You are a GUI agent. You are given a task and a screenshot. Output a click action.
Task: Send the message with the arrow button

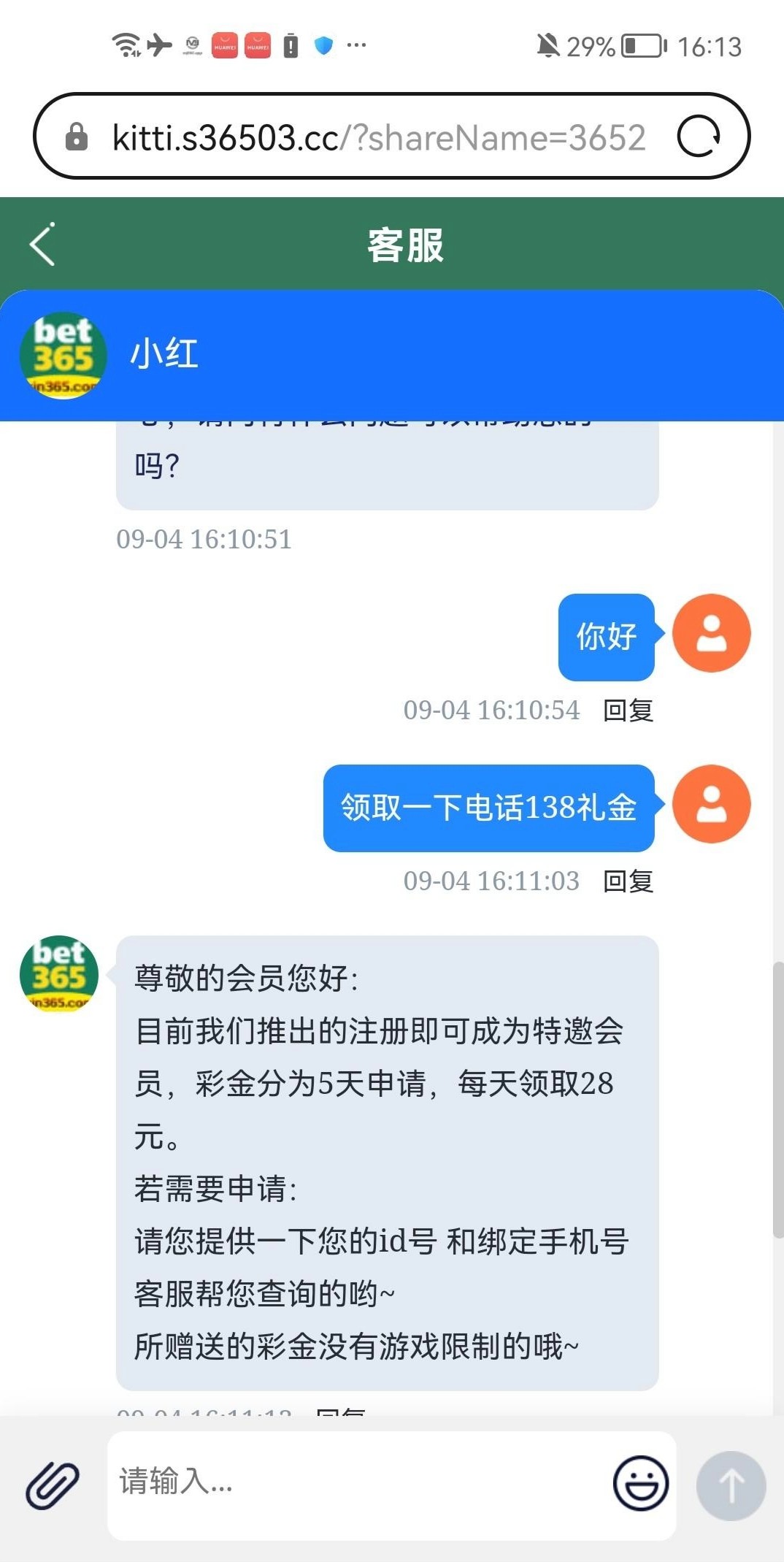pyautogui.click(x=731, y=1485)
